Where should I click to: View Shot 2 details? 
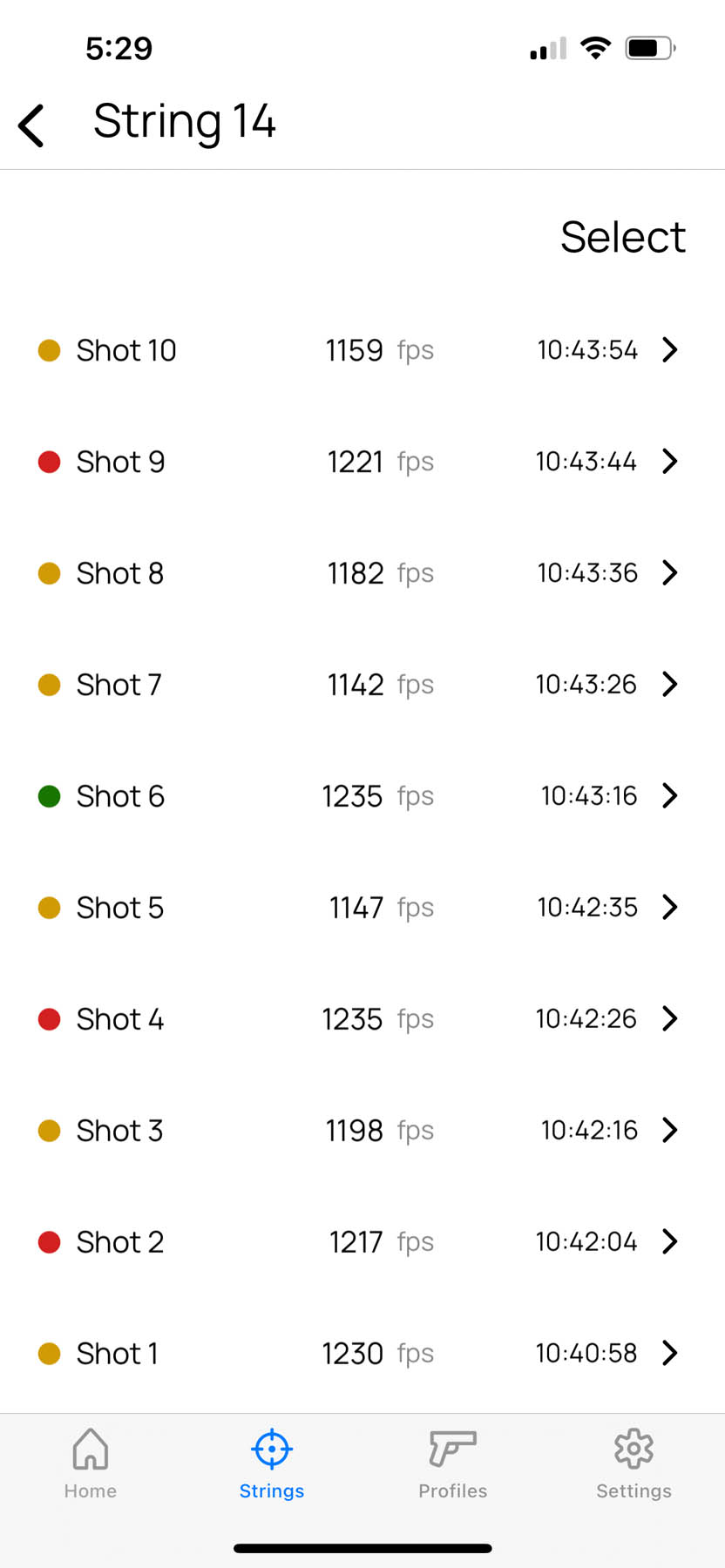tap(362, 1242)
